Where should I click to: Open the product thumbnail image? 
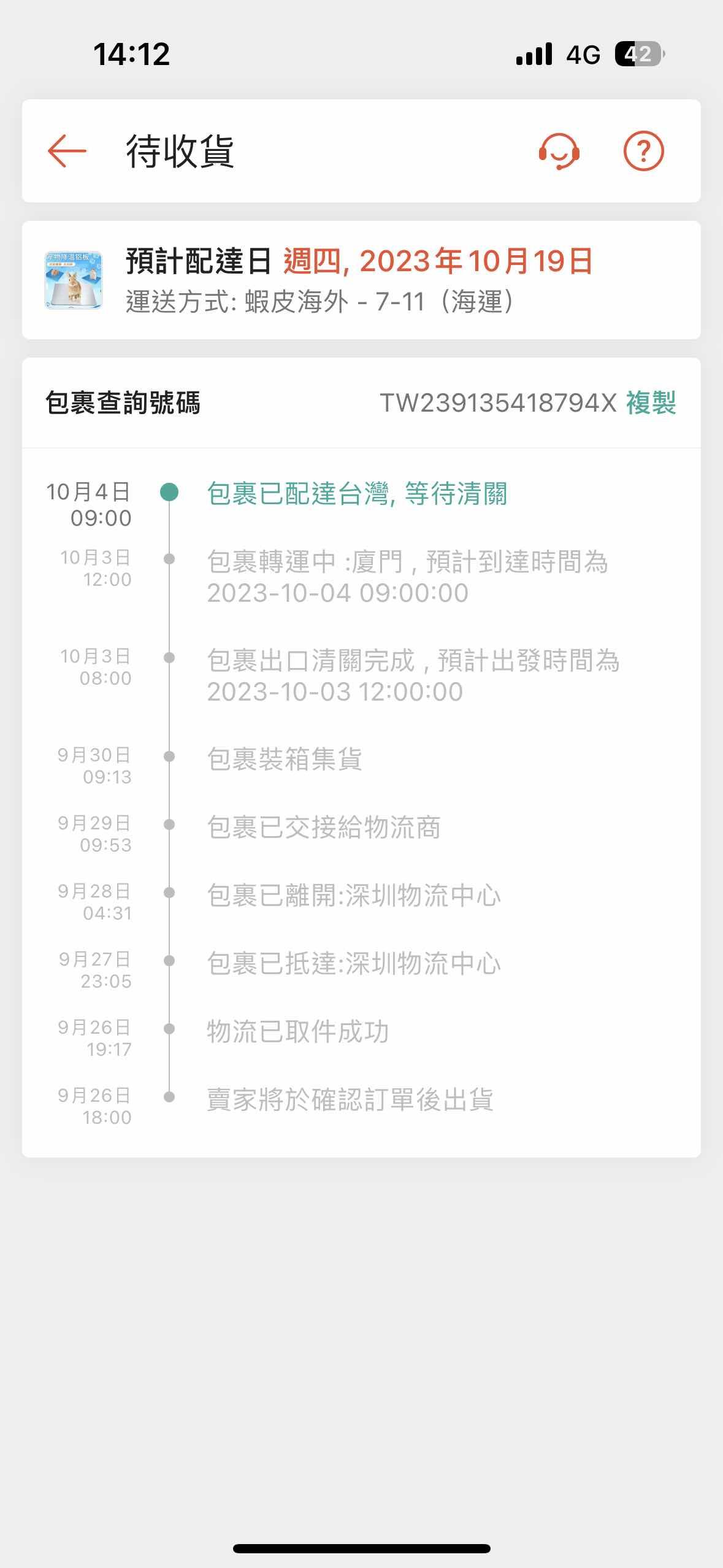pos(74,280)
